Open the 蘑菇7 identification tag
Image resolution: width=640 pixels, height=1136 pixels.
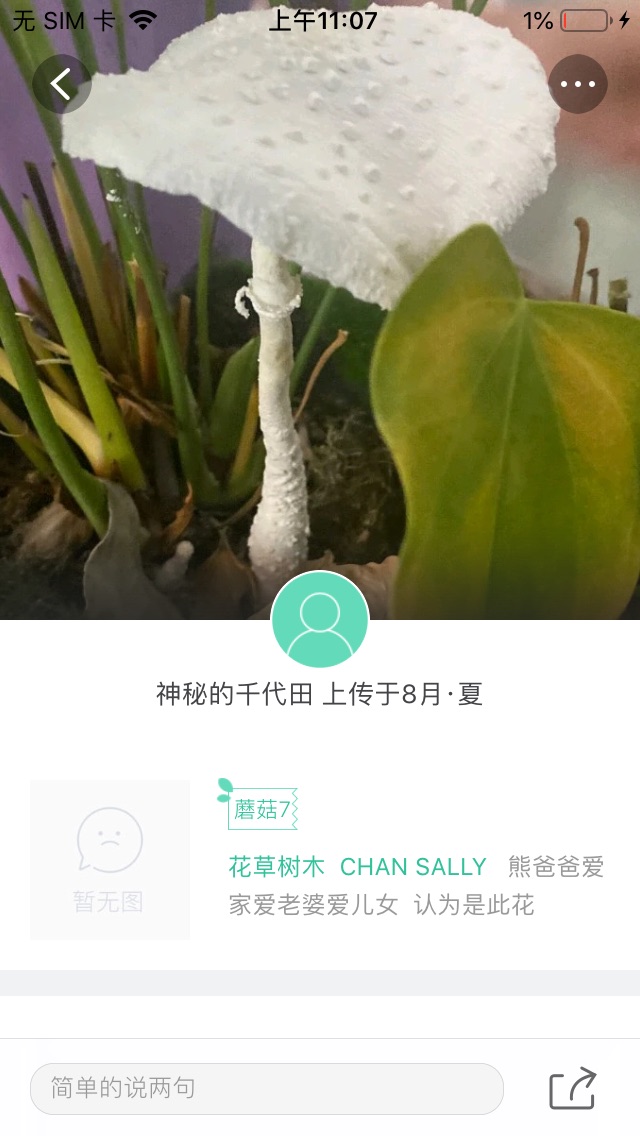click(262, 809)
